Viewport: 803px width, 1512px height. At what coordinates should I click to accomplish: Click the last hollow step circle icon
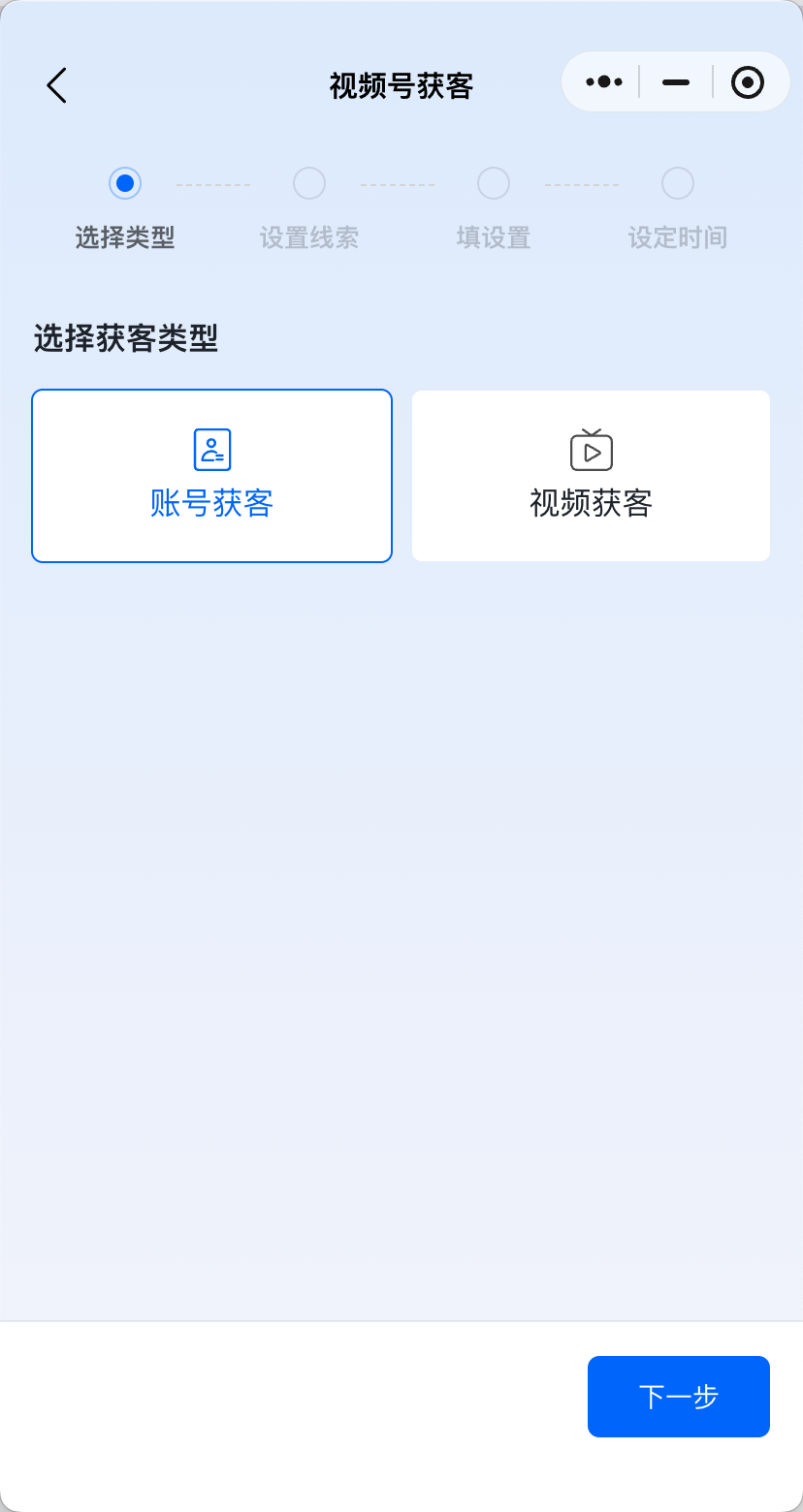pyautogui.click(x=678, y=183)
